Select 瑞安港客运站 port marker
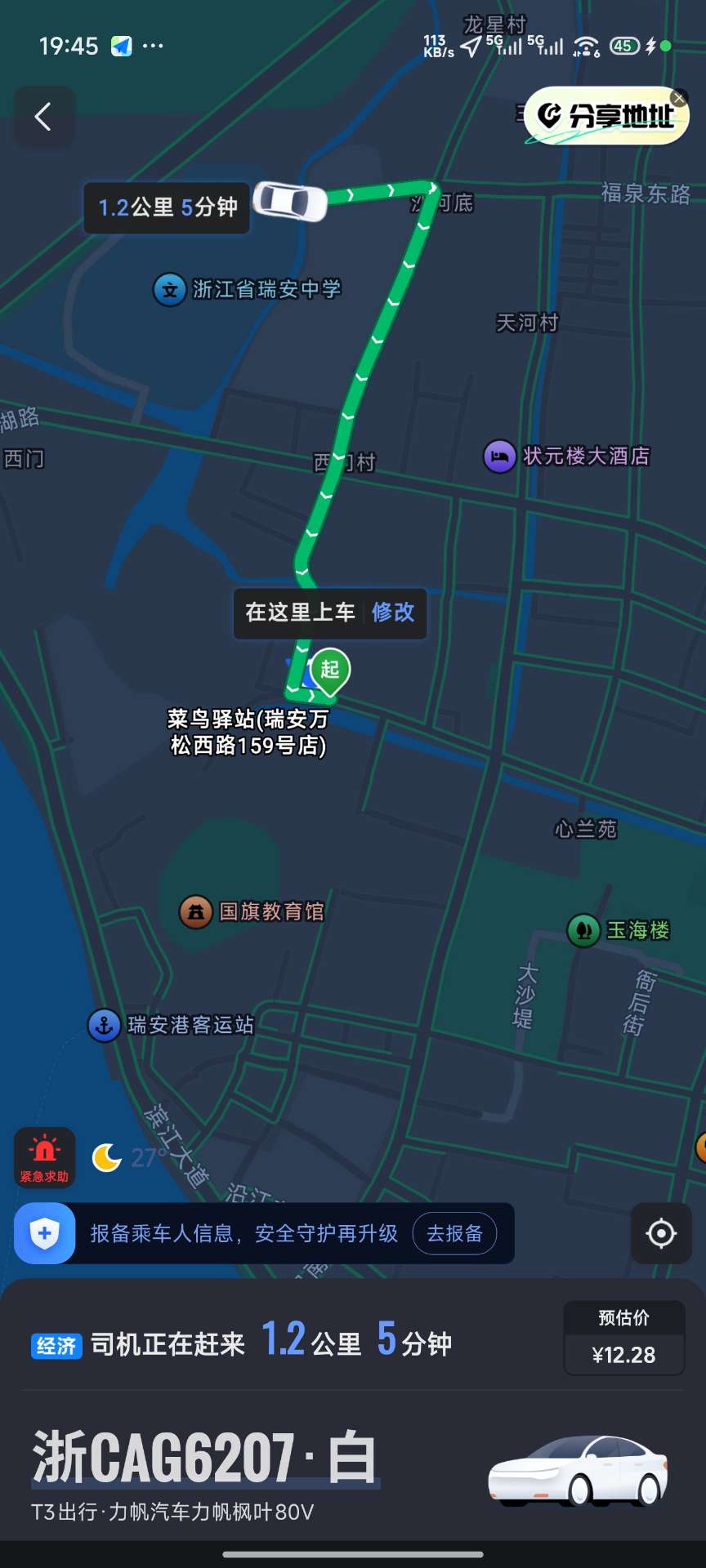Screen dimensions: 706x1568 click(x=105, y=1025)
